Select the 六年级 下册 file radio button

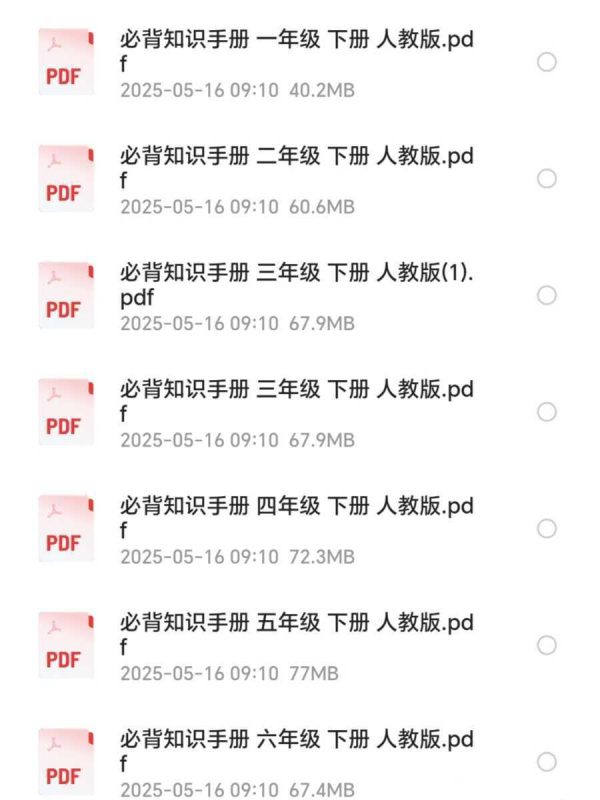pos(547,762)
